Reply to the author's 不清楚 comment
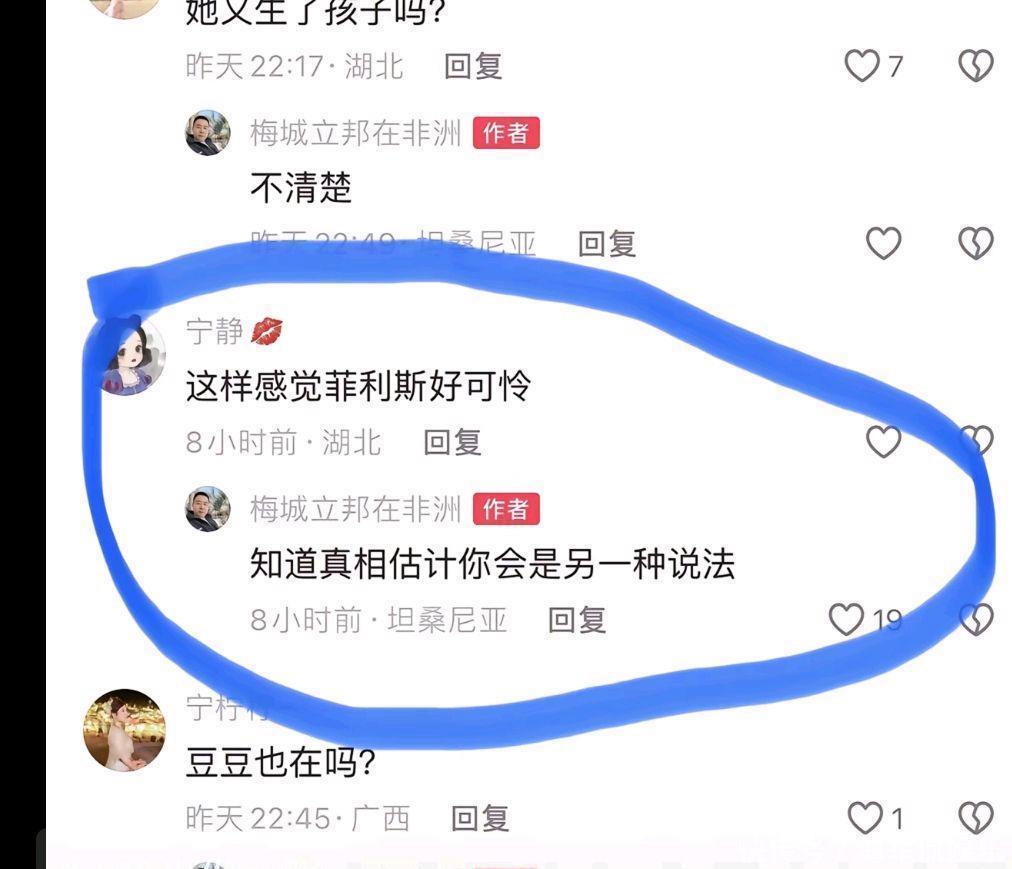Screen dimensions: 1012x869 tap(607, 244)
